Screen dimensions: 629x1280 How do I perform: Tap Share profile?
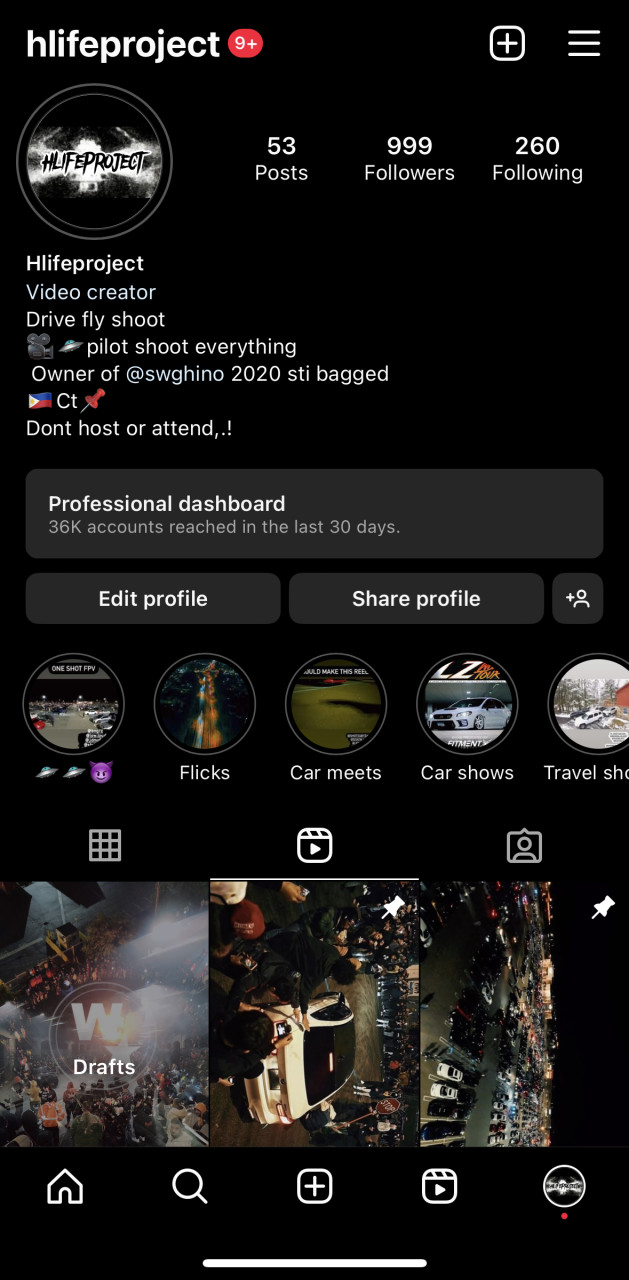[x=416, y=598]
